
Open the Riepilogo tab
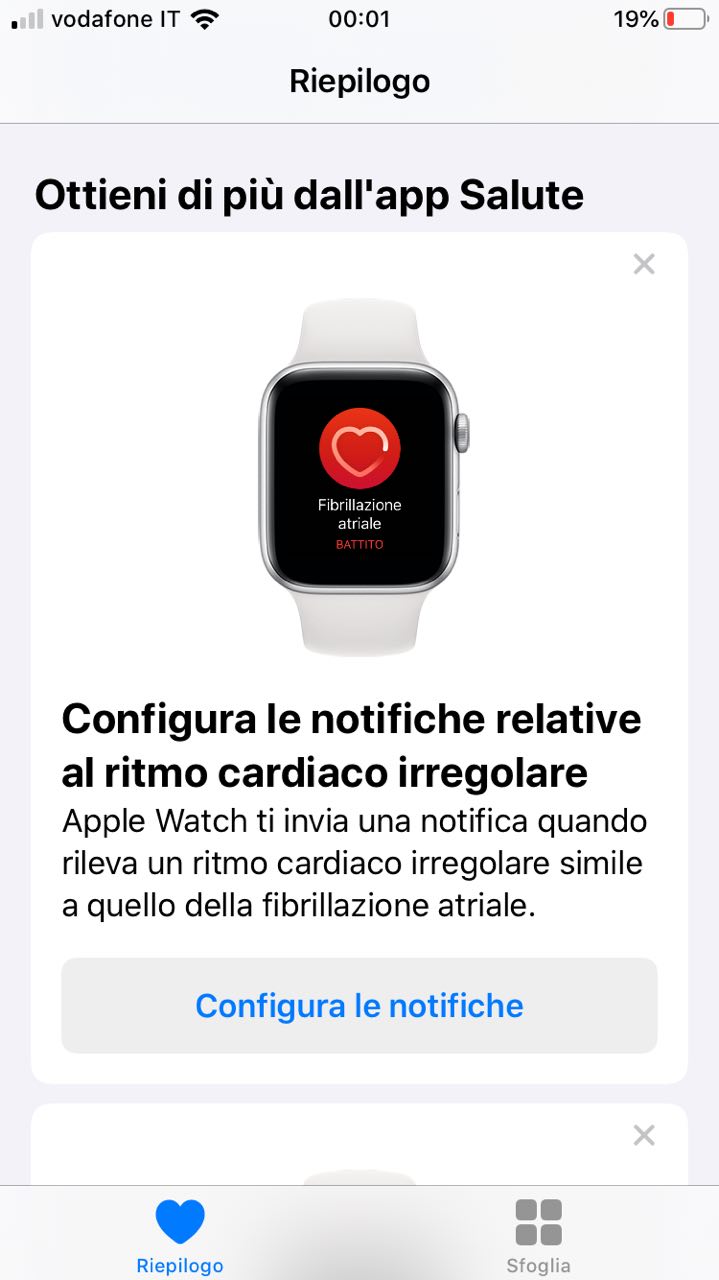pos(180,1236)
